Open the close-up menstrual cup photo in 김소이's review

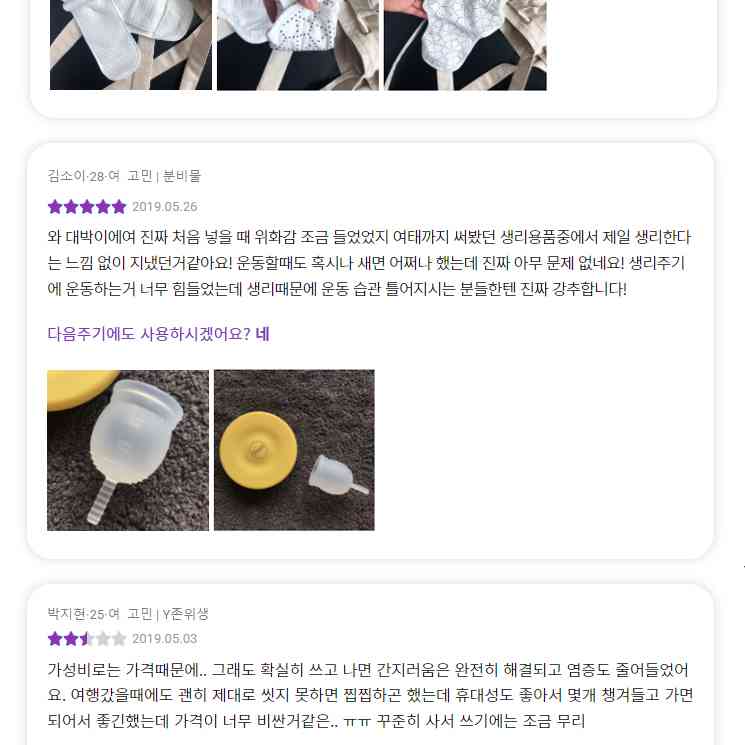128,450
